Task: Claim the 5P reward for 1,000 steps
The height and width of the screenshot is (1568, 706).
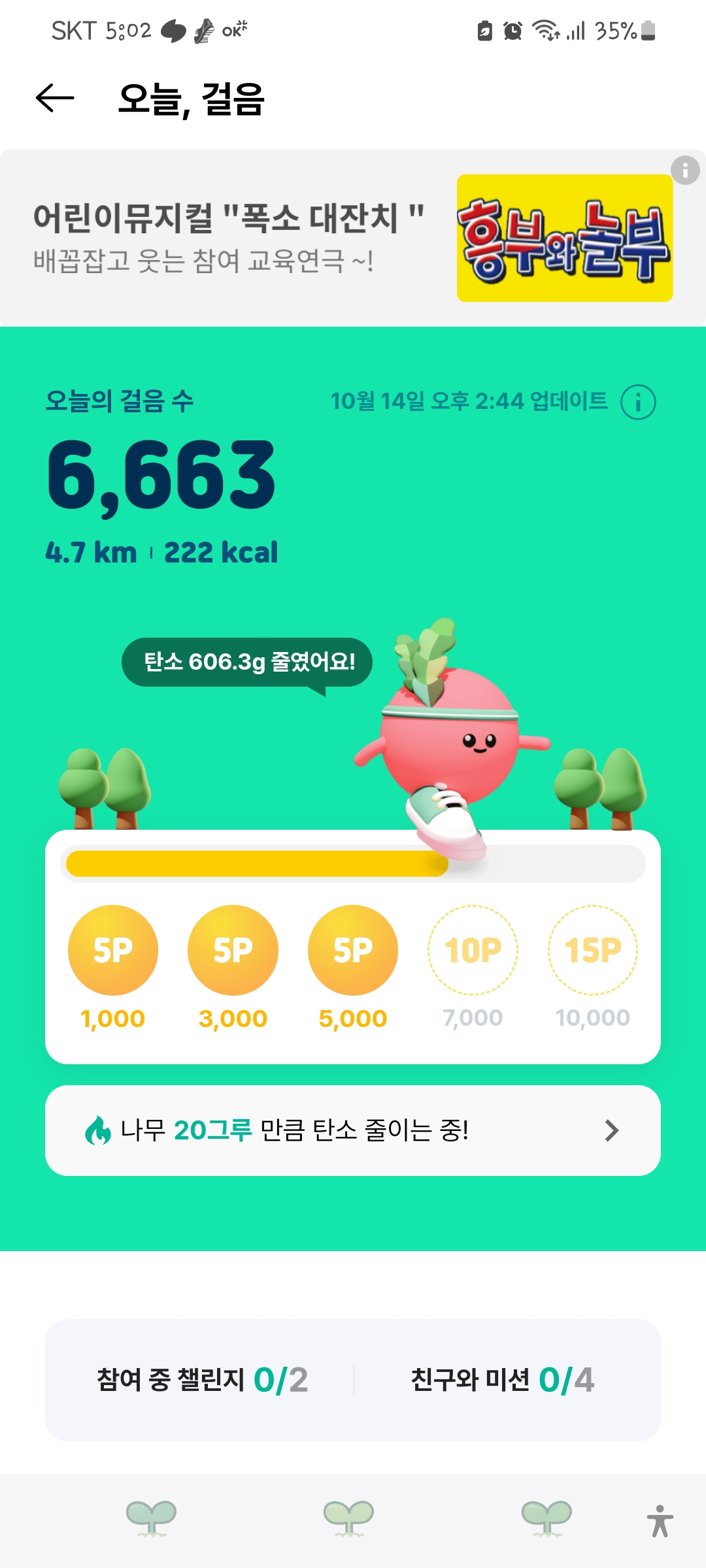Action: pos(113,949)
